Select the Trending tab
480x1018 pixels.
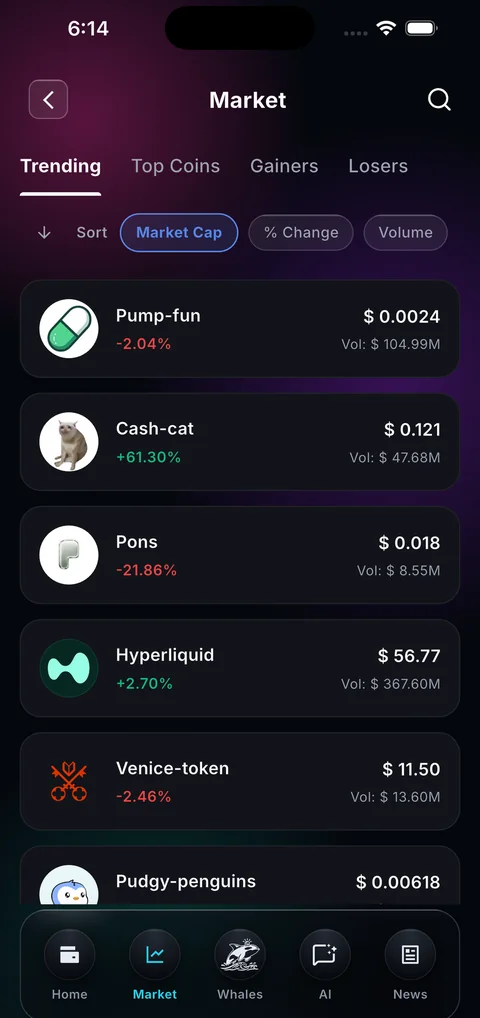(60, 166)
